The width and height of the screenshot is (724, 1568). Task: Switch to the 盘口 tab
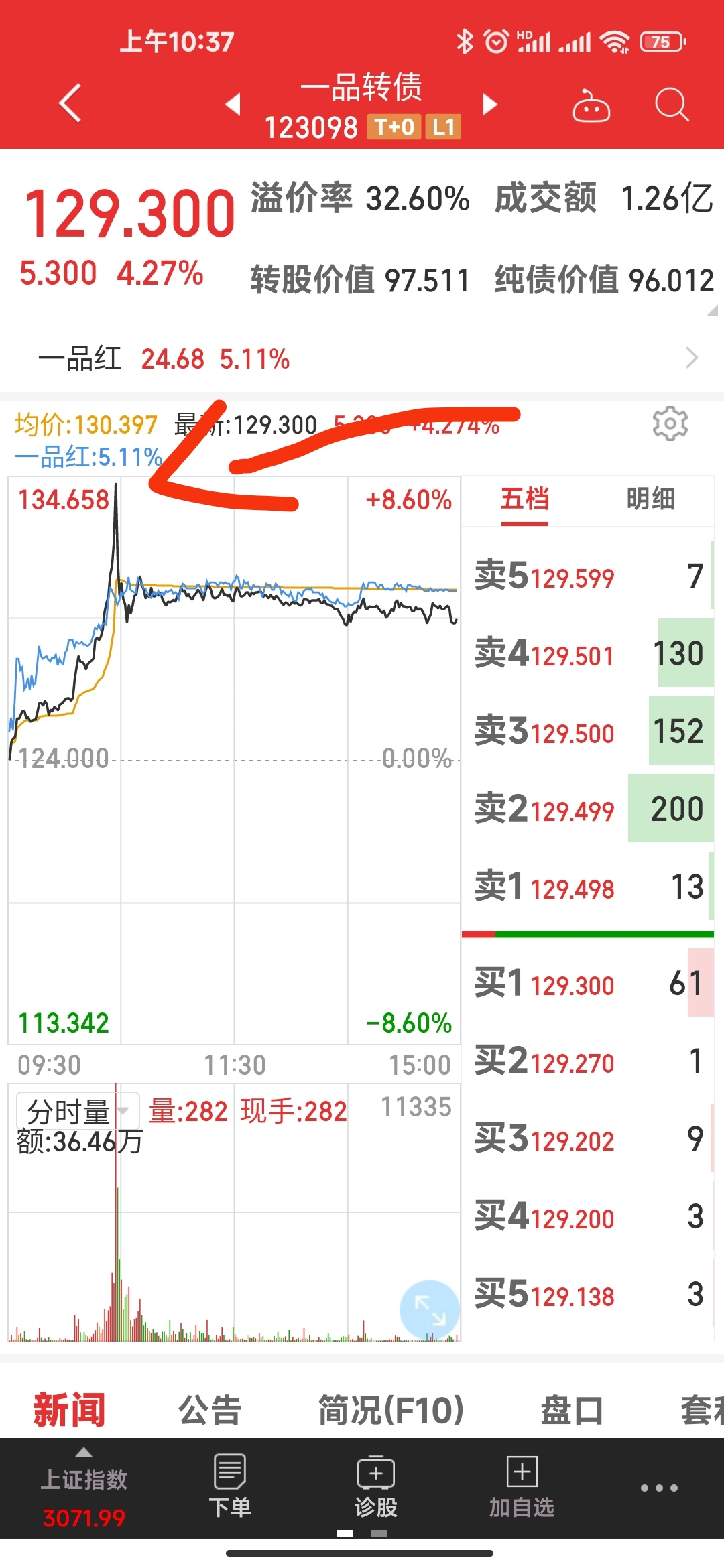click(x=571, y=1410)
